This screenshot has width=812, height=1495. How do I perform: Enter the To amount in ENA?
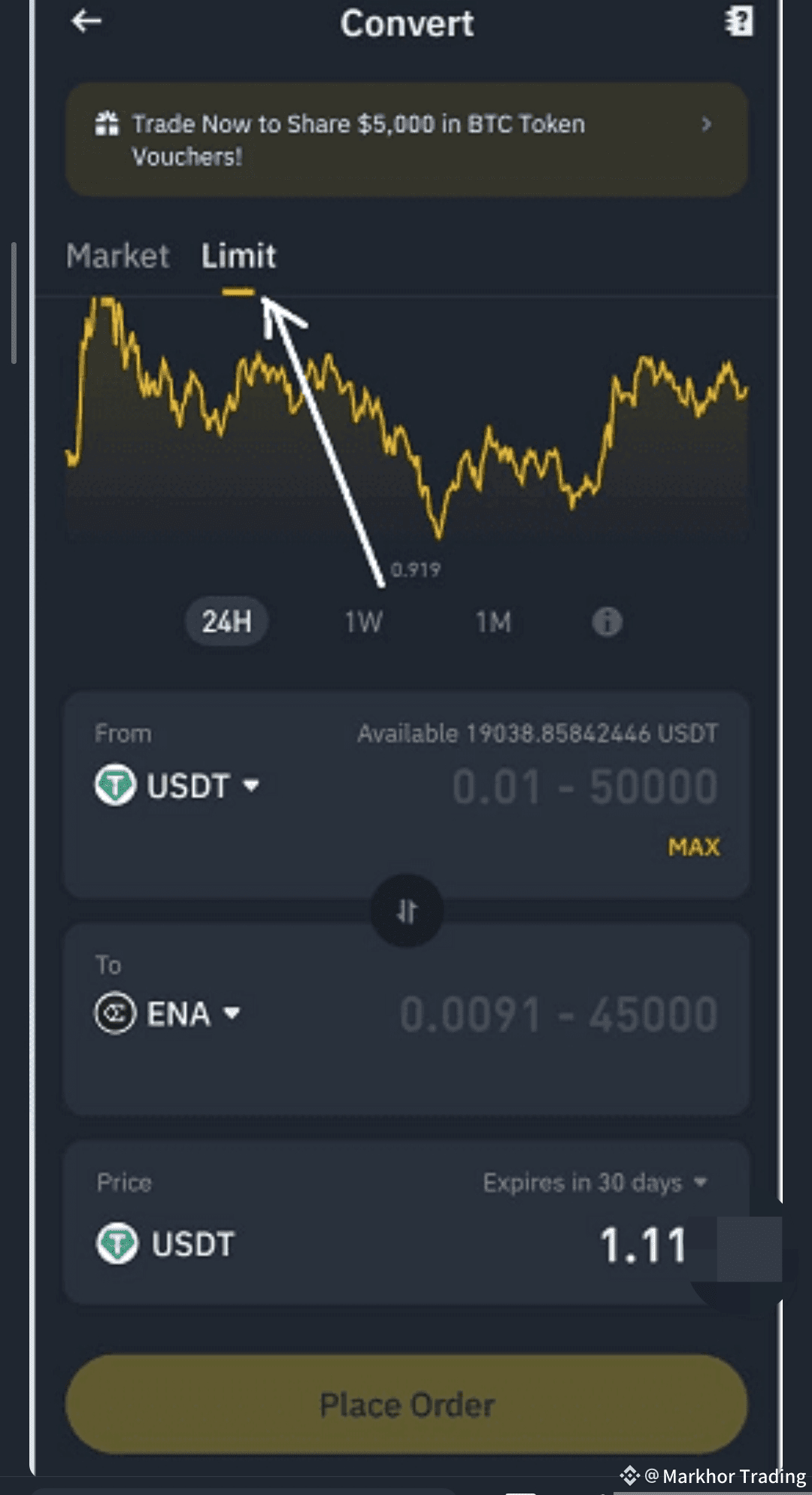coord(558,1014)
